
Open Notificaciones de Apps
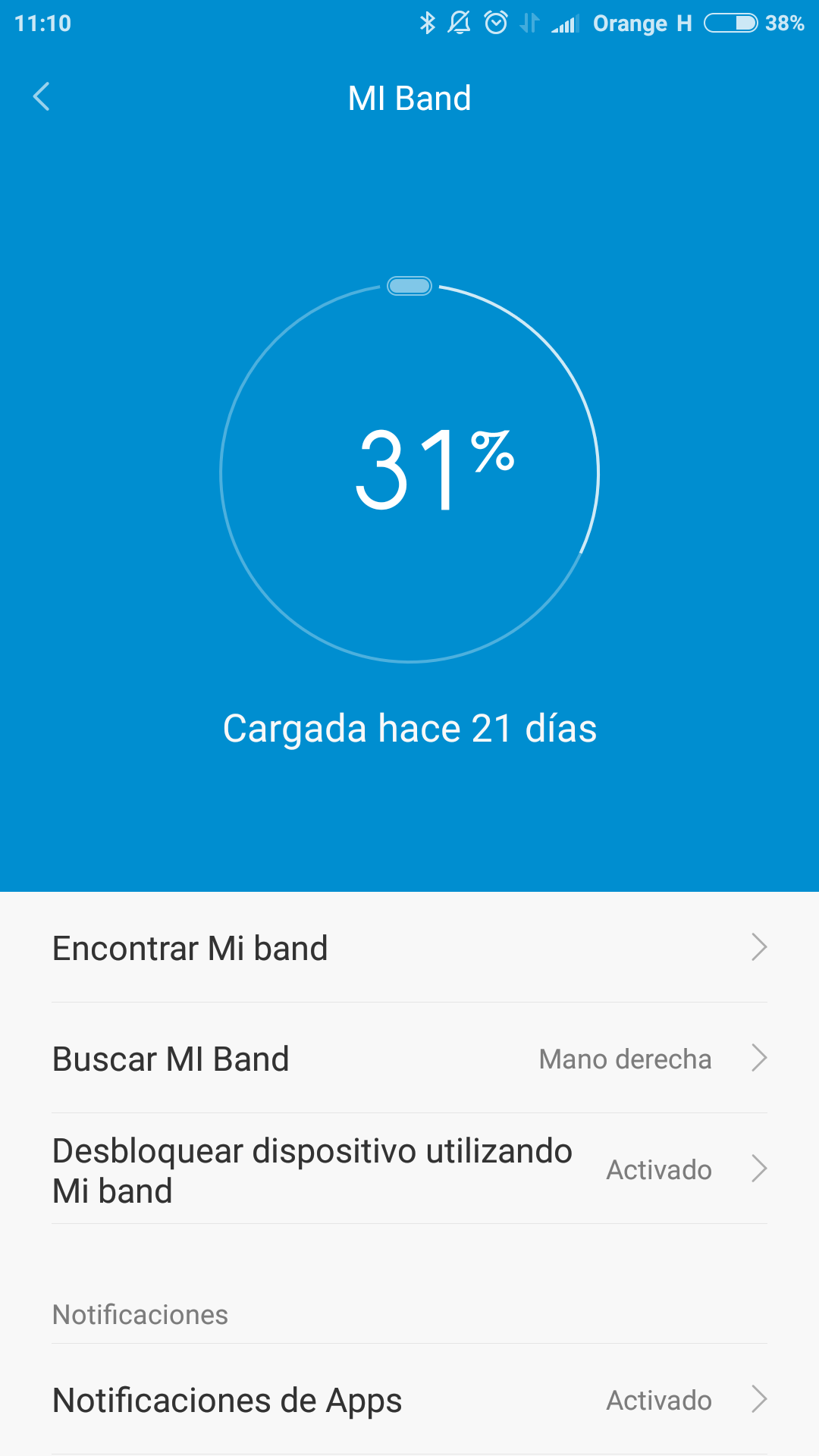coord(409,1399)
